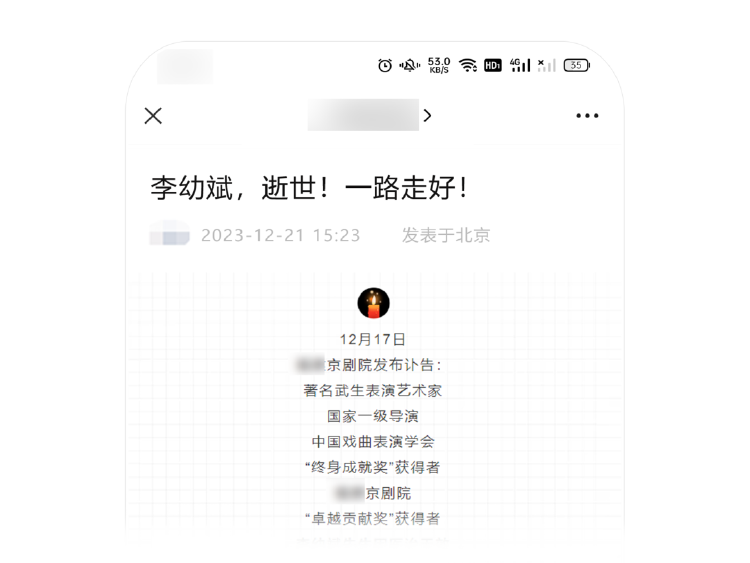750x563 pixels.
Task: Close the article page
Action: pyautogui.click(x=153, y=116)
